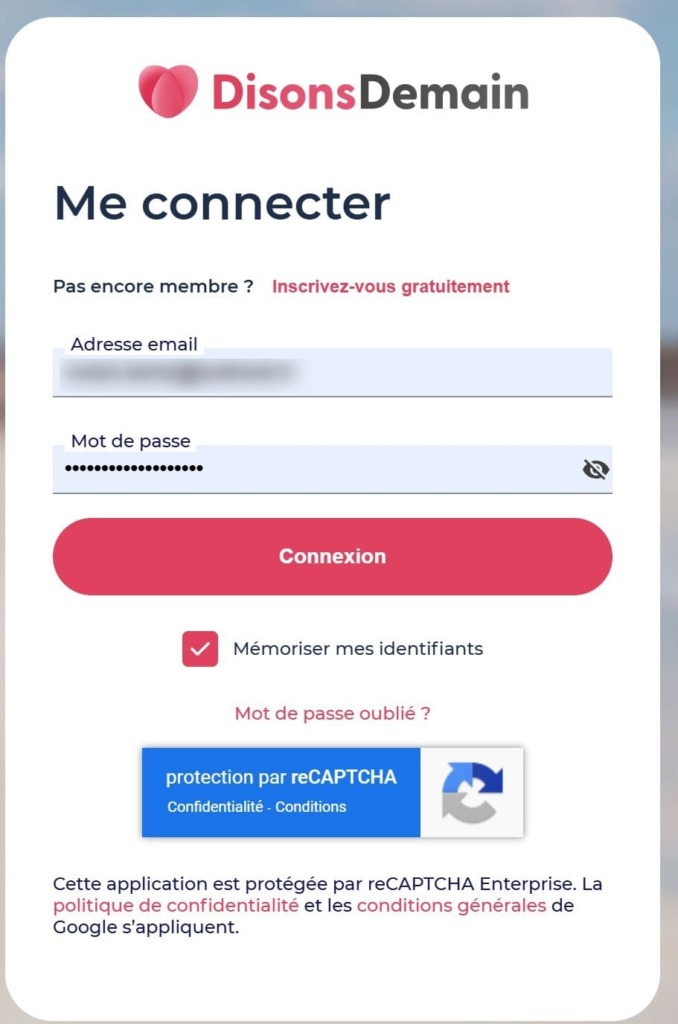Open conditions générales link
This screenshot has height=1024, width=678.
pos(451,906)
